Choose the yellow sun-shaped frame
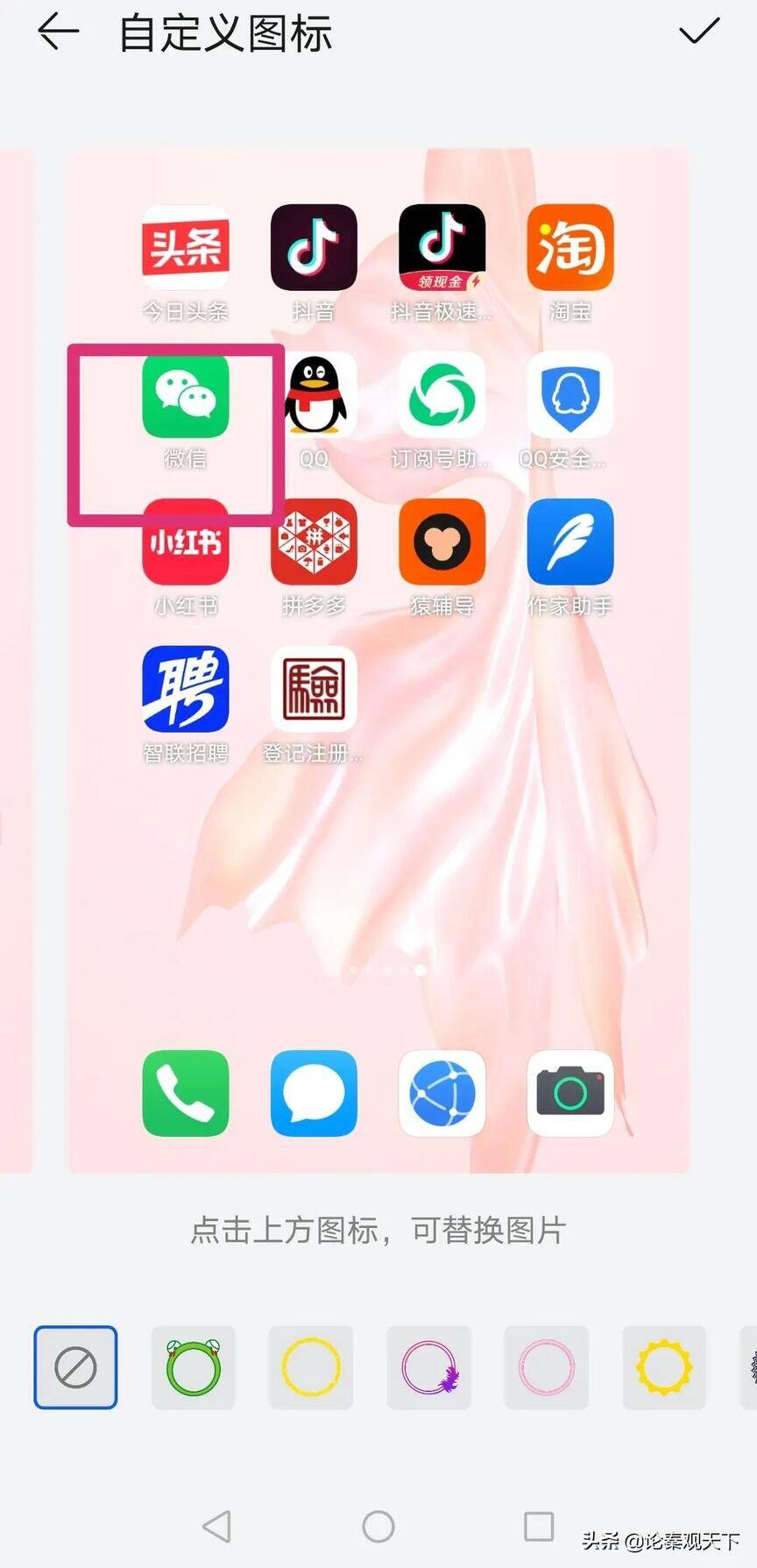Image resolution: width=757 pixels, height=1568 pixels. click(x=664, y=1367)
